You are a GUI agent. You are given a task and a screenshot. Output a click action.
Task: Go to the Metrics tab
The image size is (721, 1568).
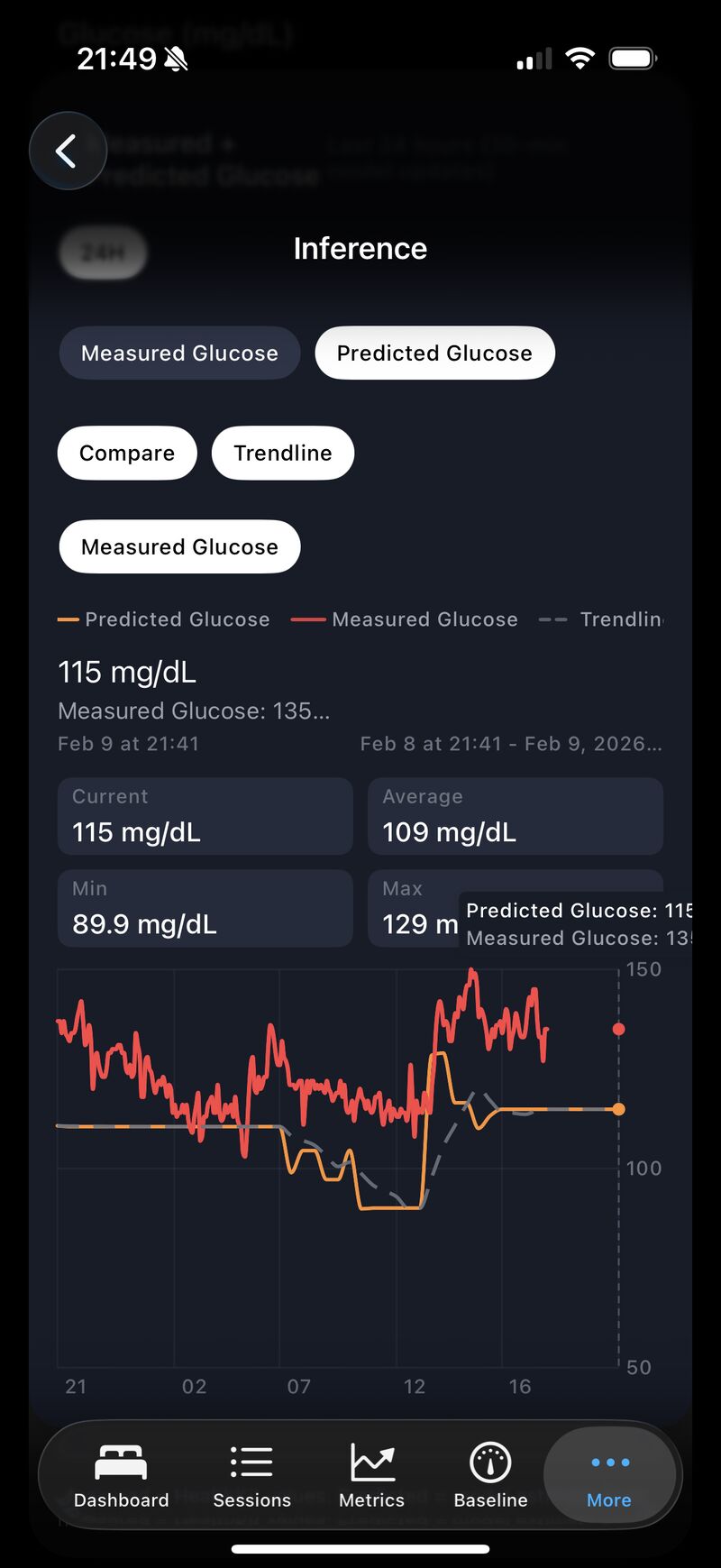371,1475
